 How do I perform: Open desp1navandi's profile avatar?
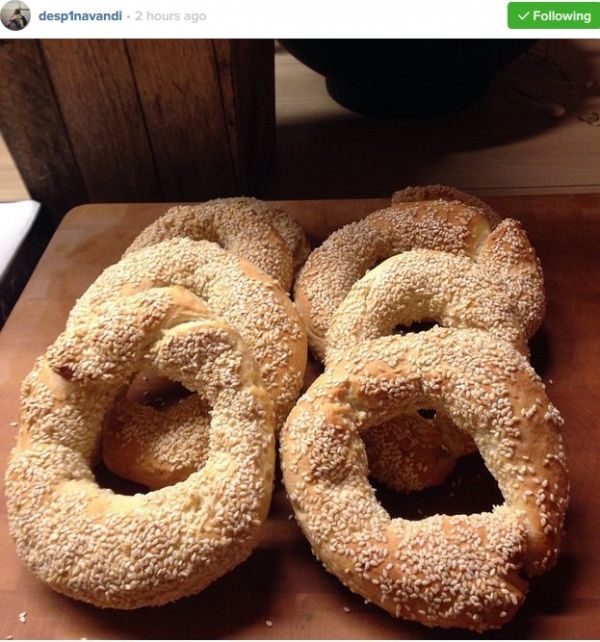click(x=15, y=15)
